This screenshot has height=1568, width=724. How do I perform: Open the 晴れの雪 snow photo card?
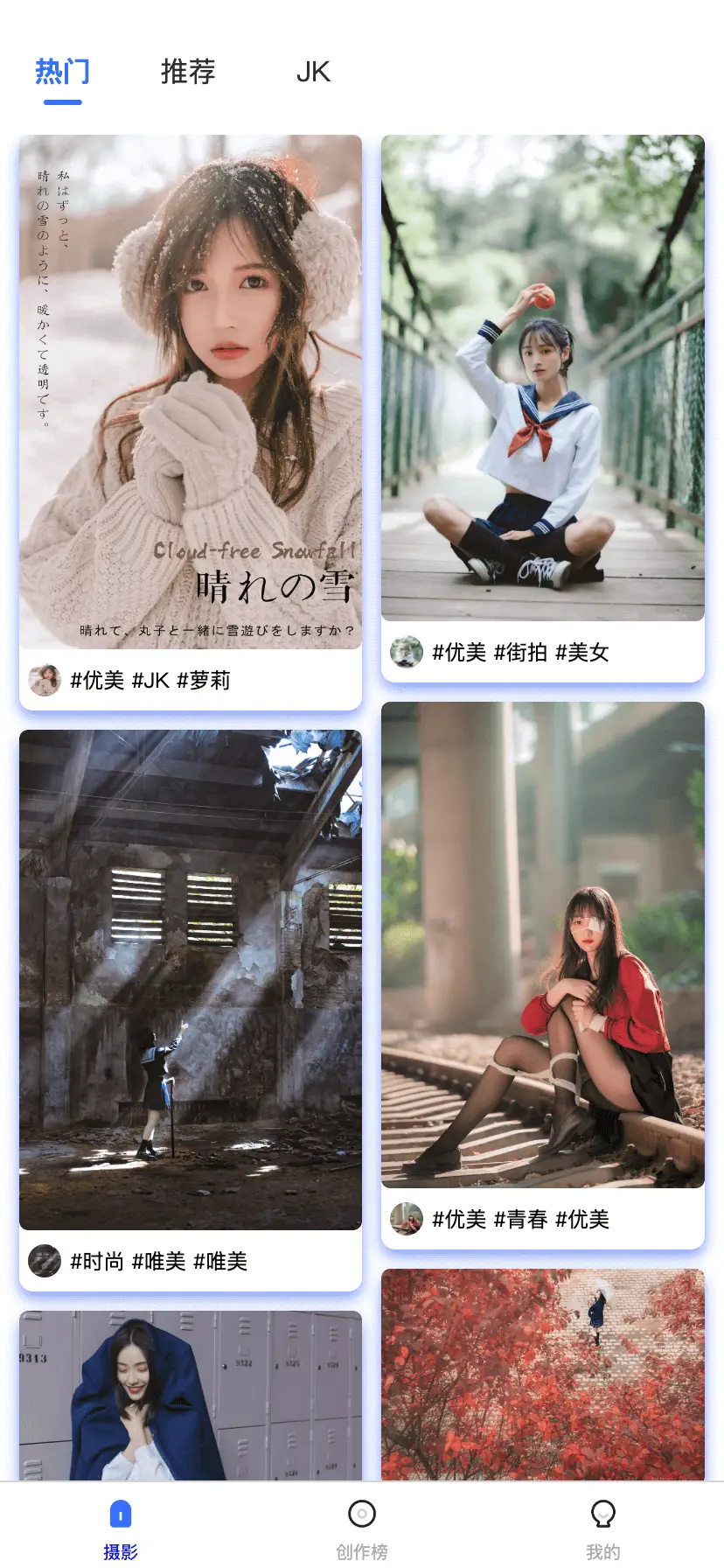point(191,392)
